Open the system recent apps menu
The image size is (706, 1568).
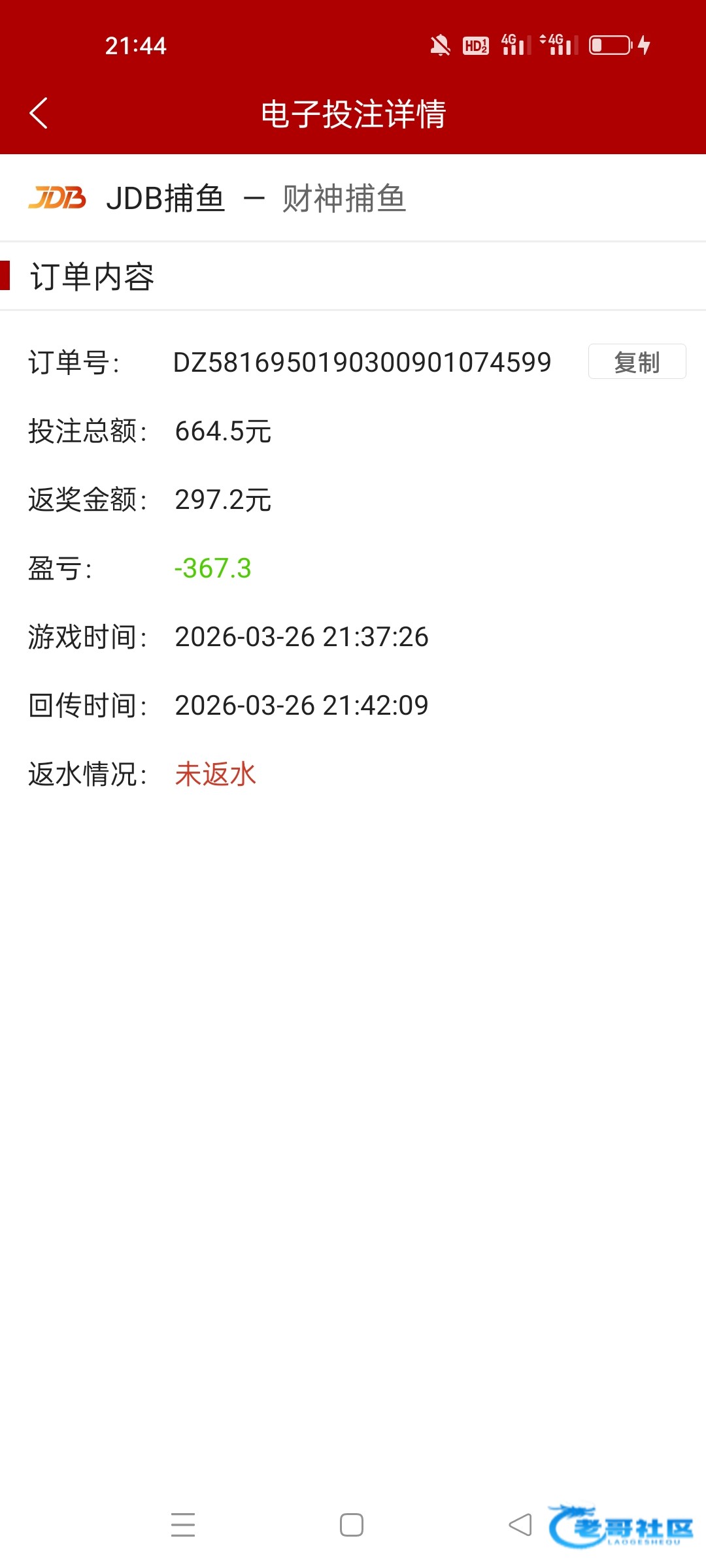[x=183, y=1525]
